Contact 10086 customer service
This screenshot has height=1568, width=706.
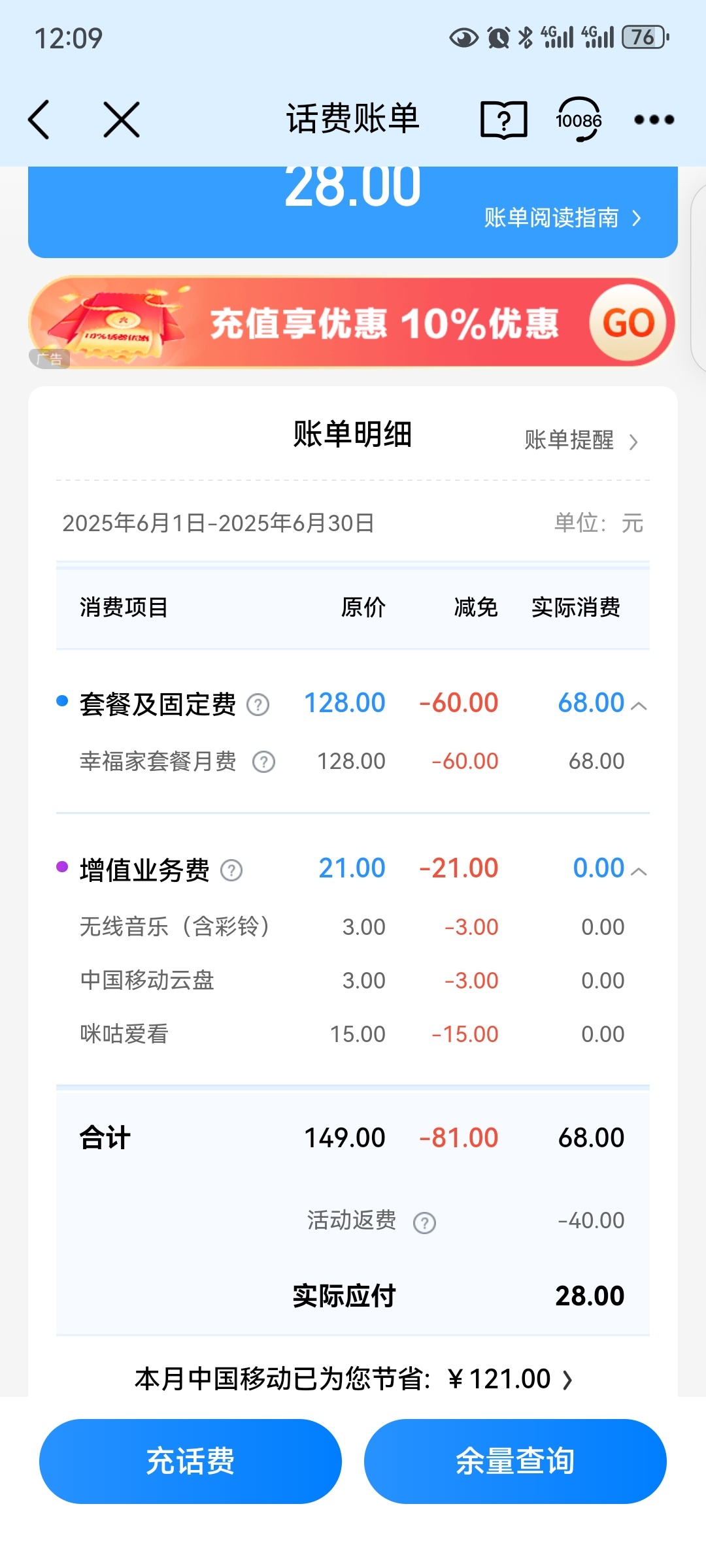click(579, 120)
